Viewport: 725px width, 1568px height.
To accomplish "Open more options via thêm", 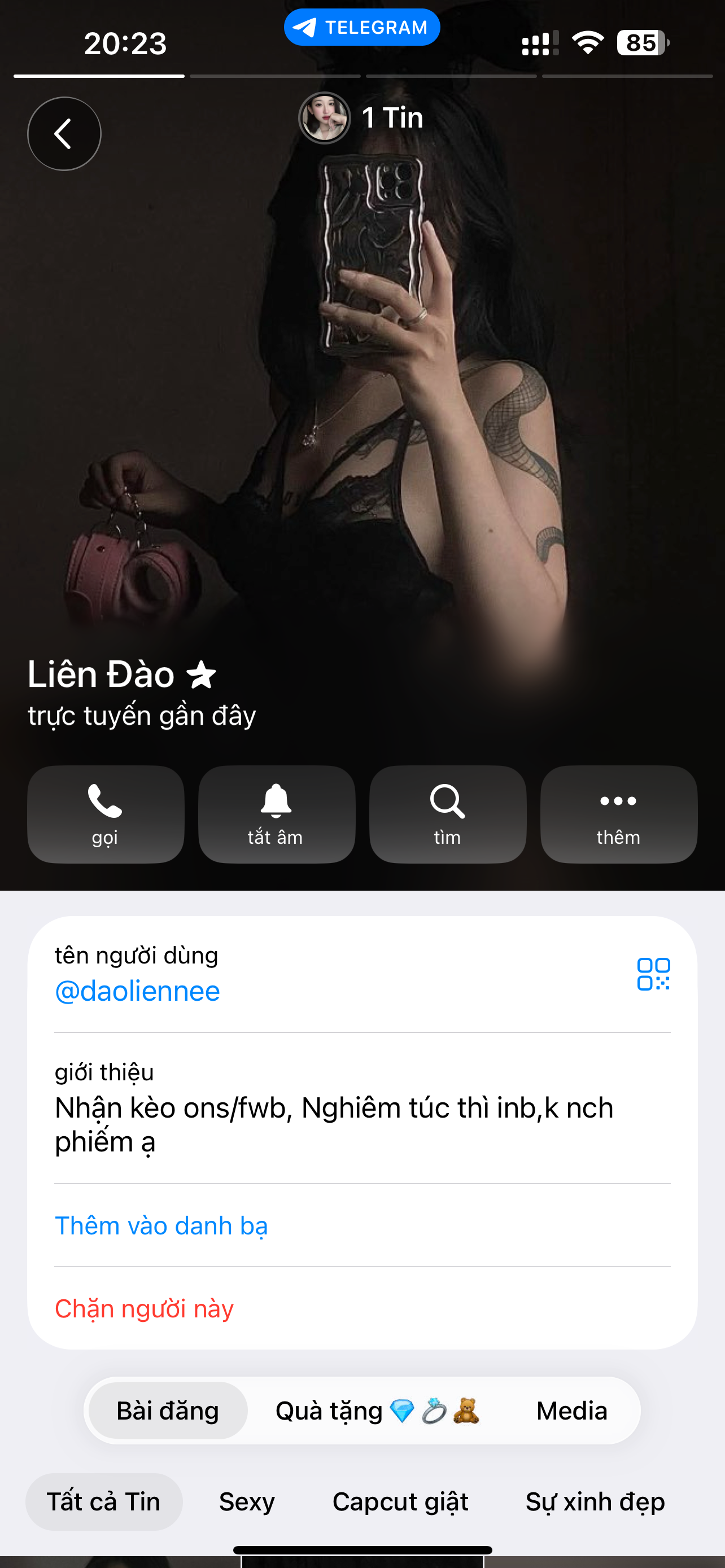I will point(618,814).
